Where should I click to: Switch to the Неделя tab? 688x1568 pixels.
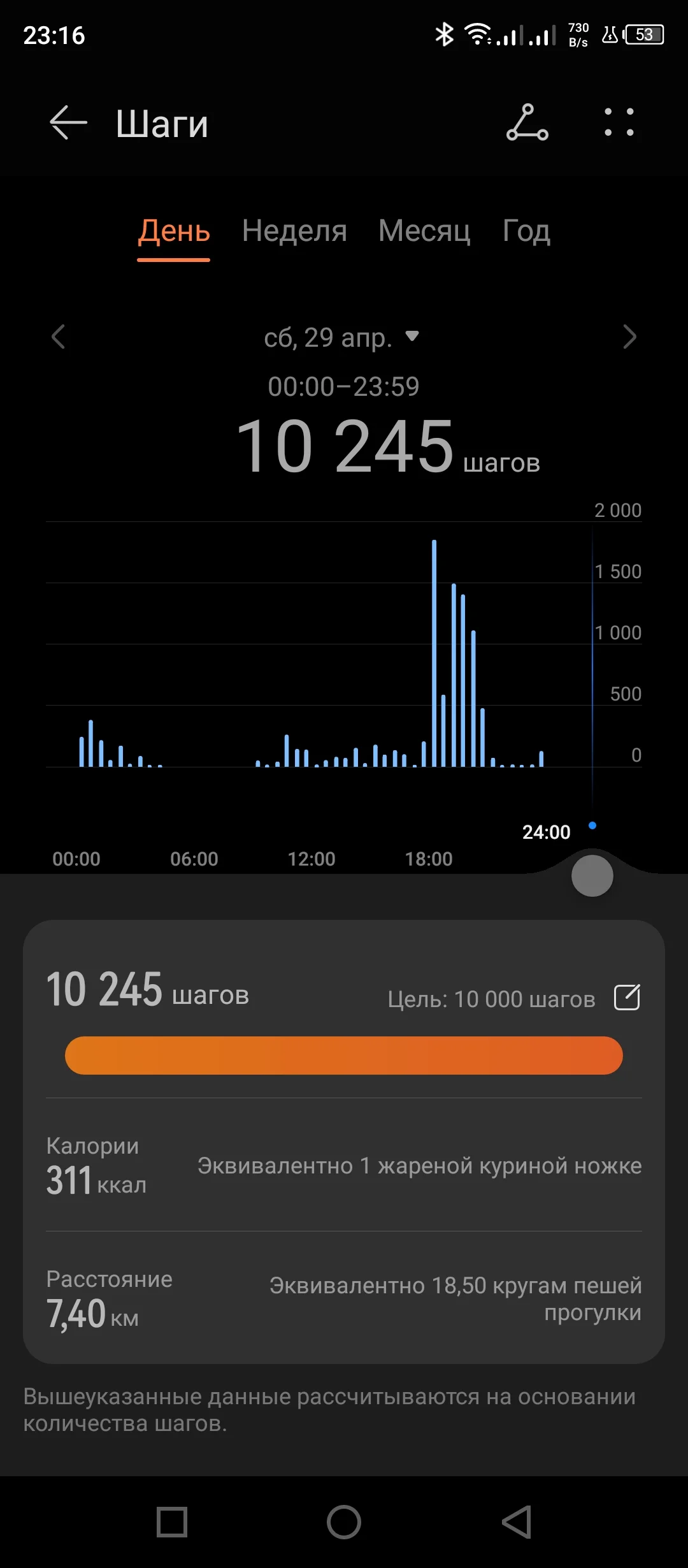294,231
